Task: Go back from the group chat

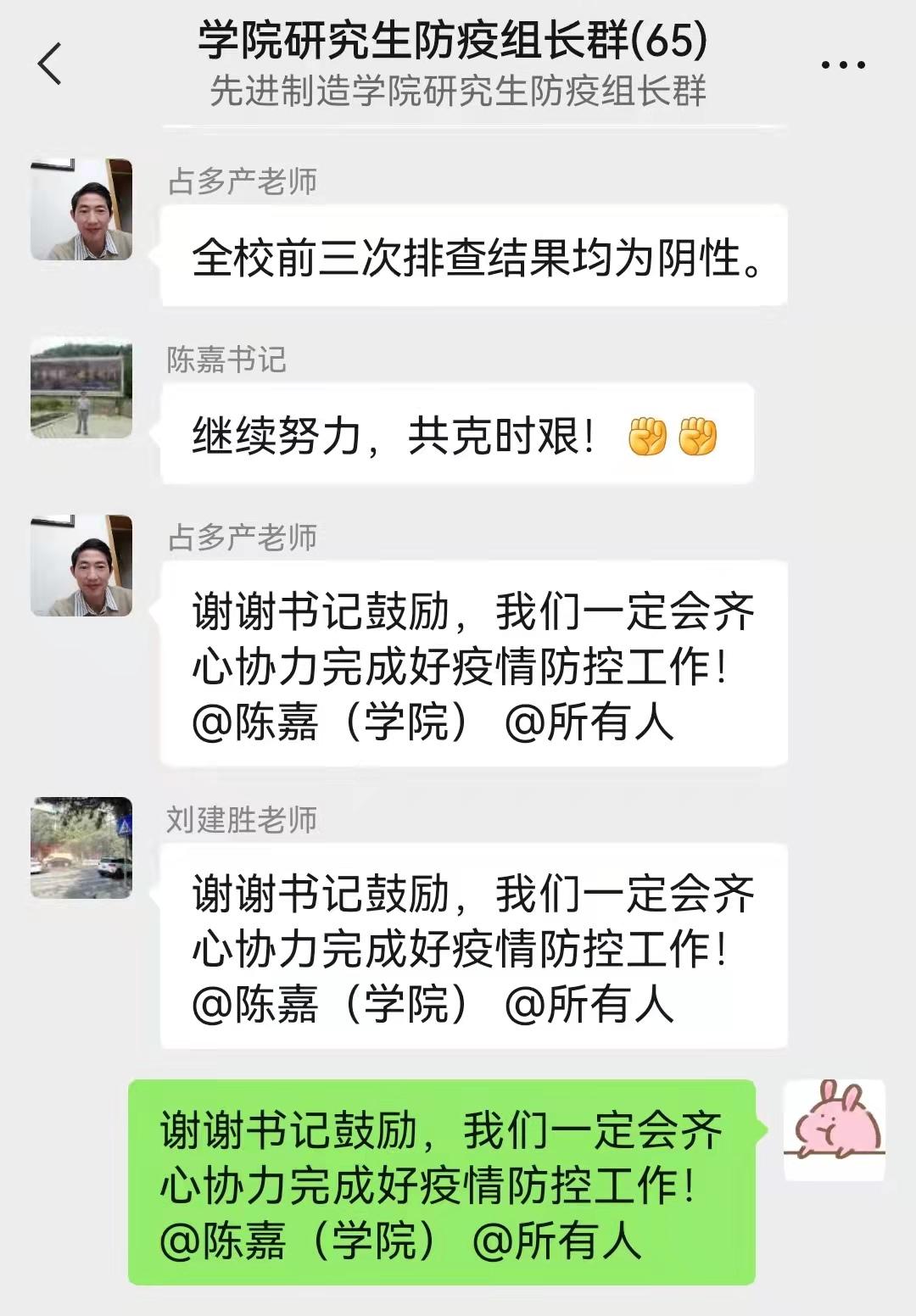Action: (50, 64)
